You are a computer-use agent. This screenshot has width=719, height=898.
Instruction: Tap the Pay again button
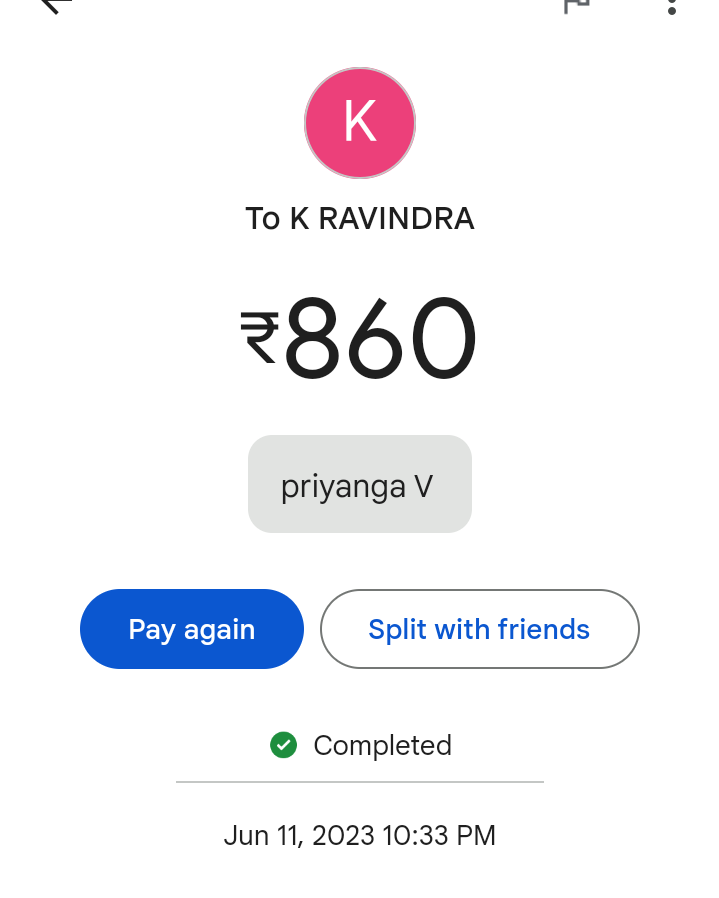(x=191, y=629)
